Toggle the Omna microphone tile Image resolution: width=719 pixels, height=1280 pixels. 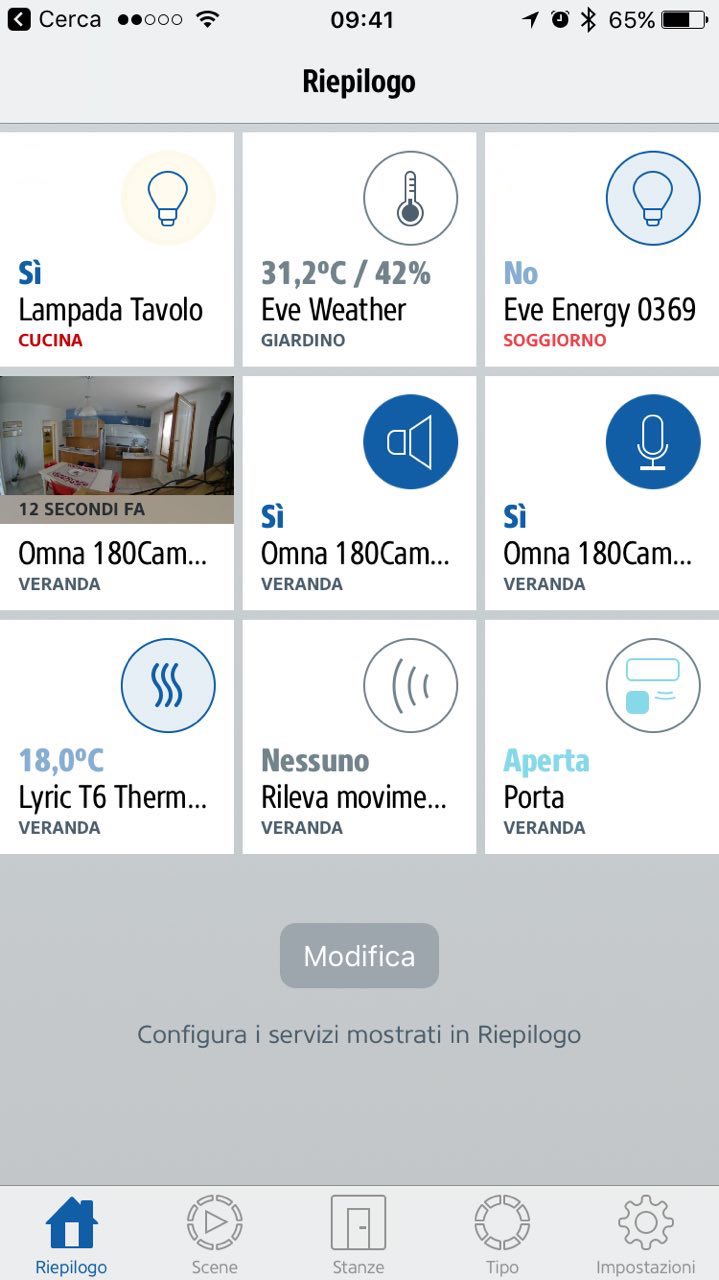pos(602,492)
